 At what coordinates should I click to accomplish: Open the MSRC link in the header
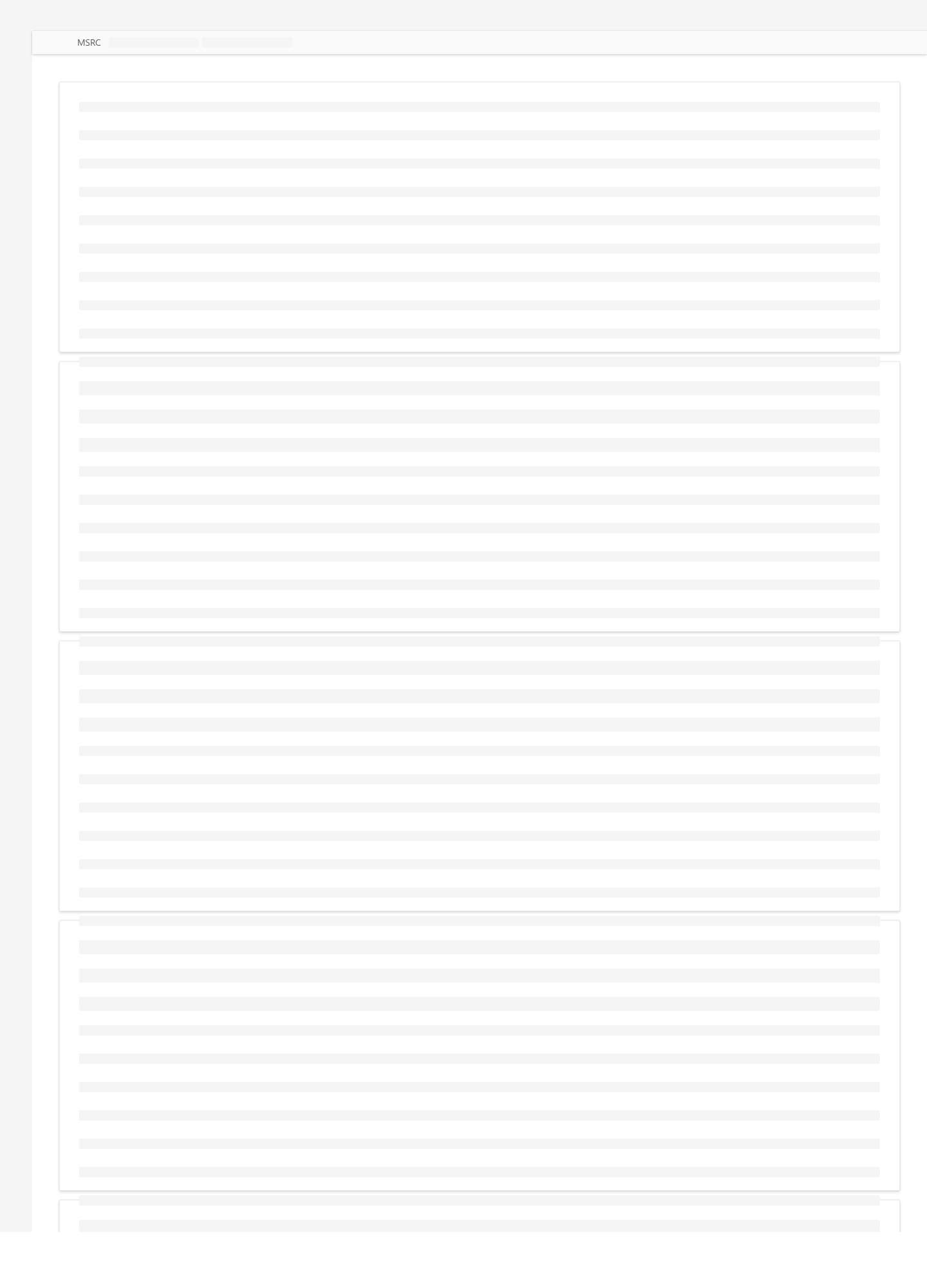tap(89, 43)
